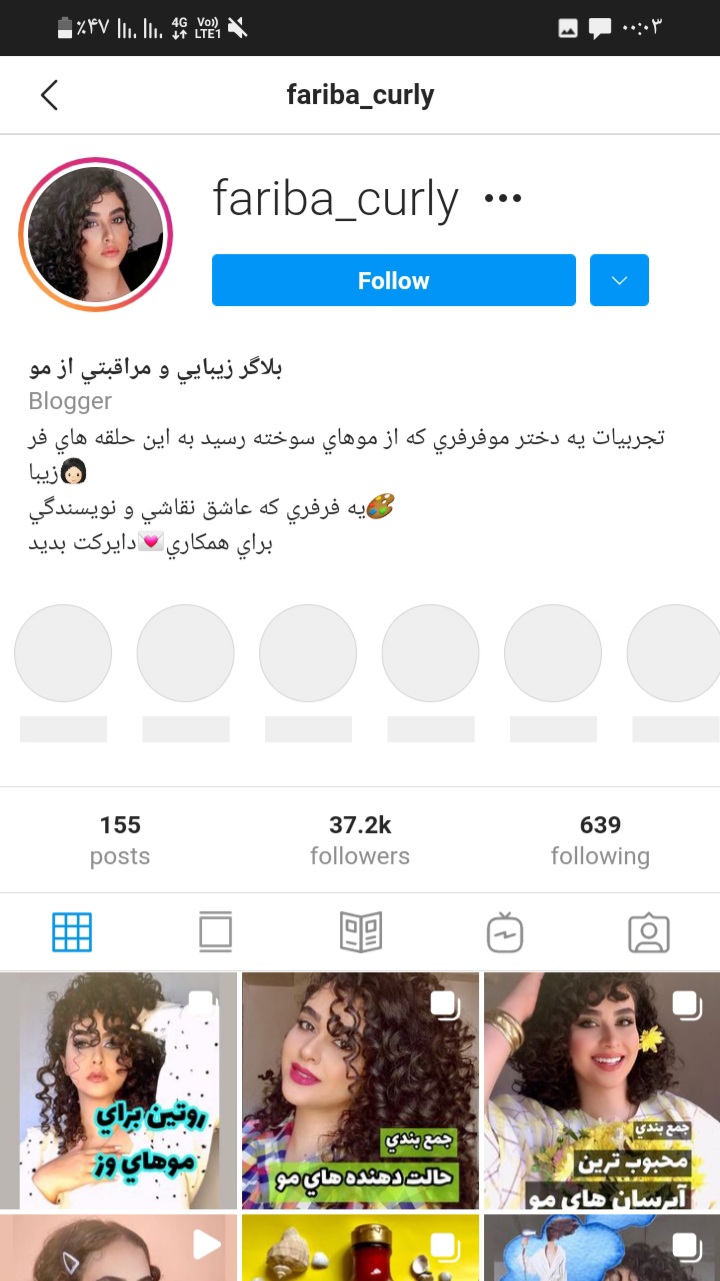Open the 639 following list
The image size is (720, 1281).
[600, 840]
